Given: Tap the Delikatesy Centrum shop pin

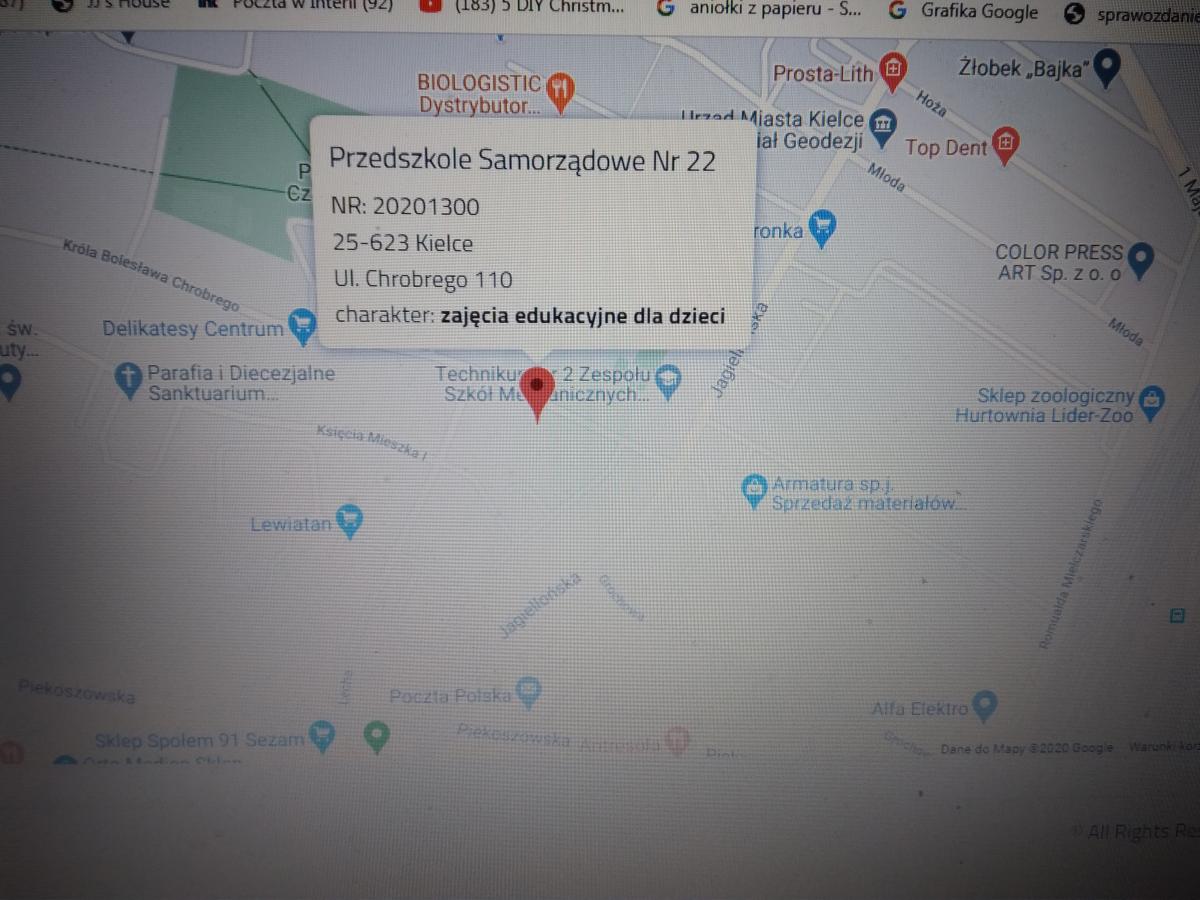Looking at the screenshot, I should pos(301,324).
